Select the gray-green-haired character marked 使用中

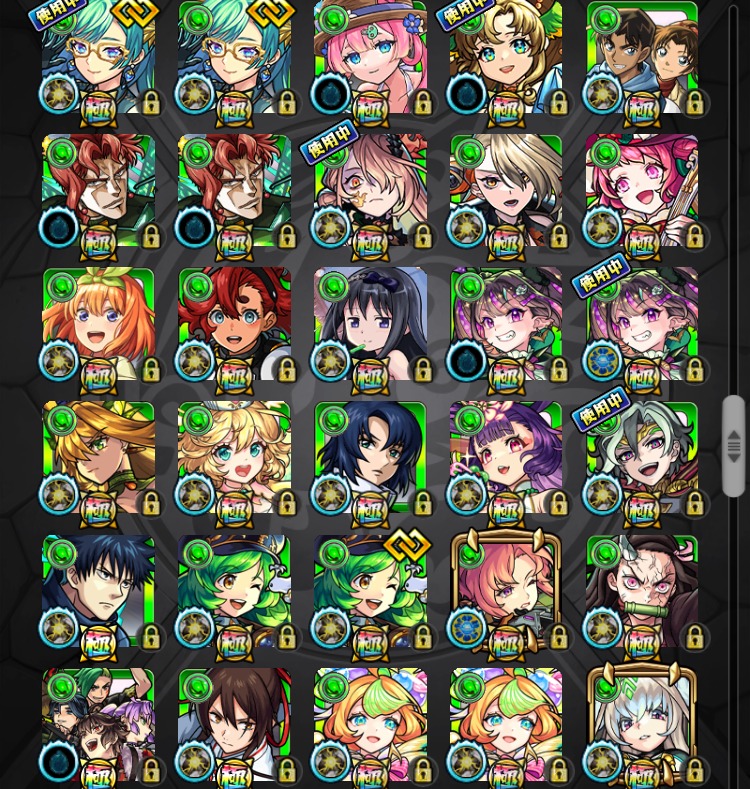[x=642, y=457]
